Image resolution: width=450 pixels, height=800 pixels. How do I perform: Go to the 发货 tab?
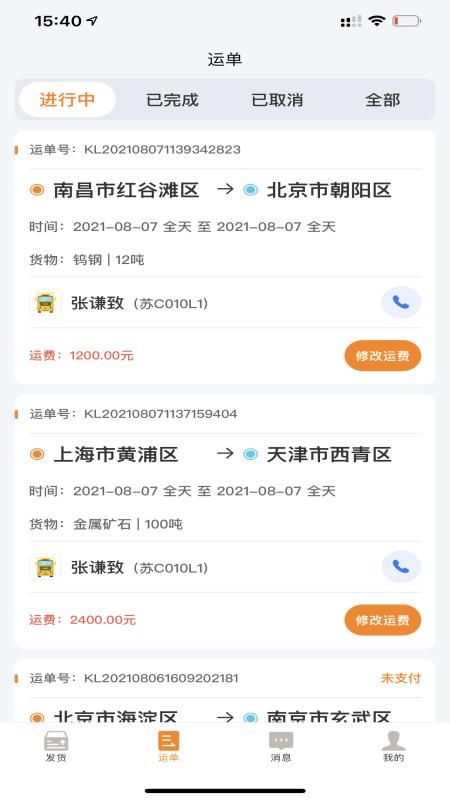tap(56, 746)
